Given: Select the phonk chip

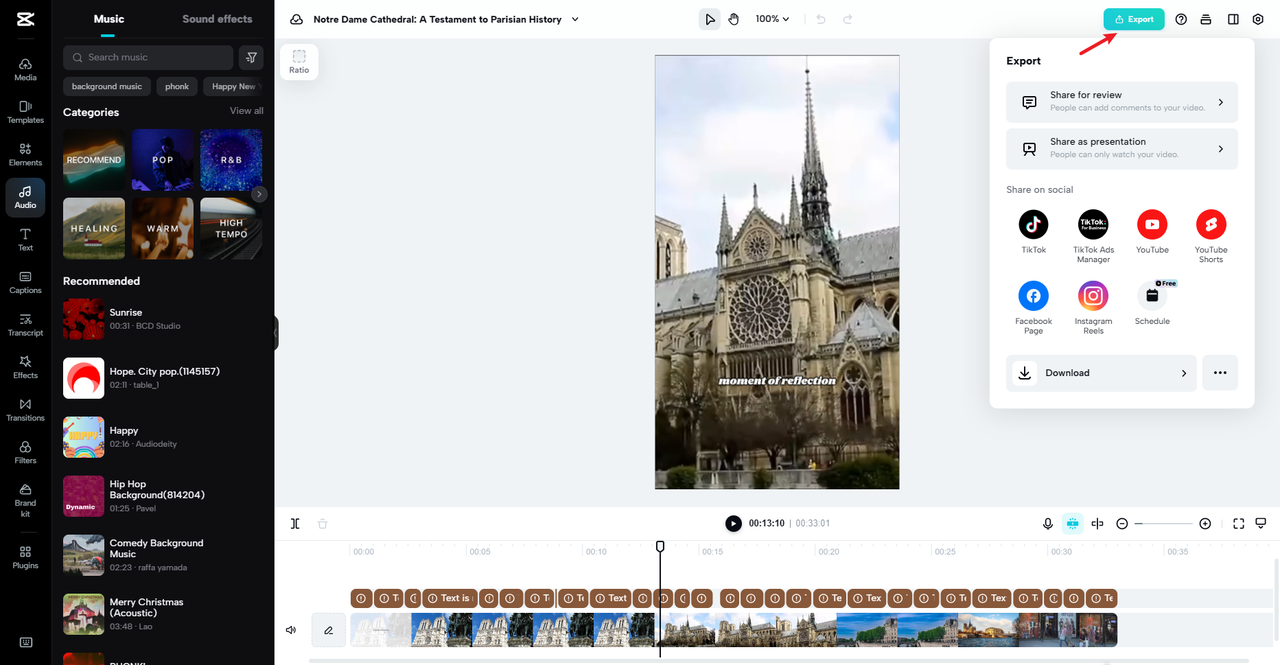Looking at the screenshot, I should (x=177, y=86).
